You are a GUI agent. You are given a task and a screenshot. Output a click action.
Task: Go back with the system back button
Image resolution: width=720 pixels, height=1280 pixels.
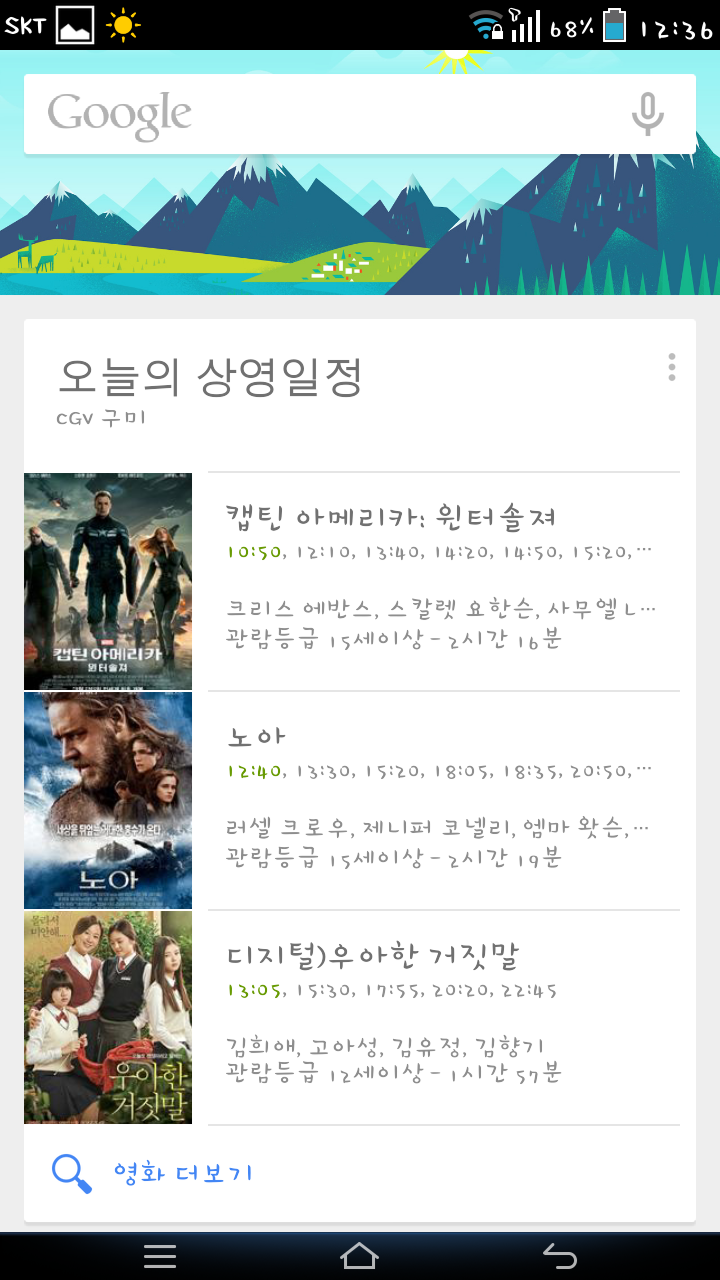click(x=559, y=1256)
